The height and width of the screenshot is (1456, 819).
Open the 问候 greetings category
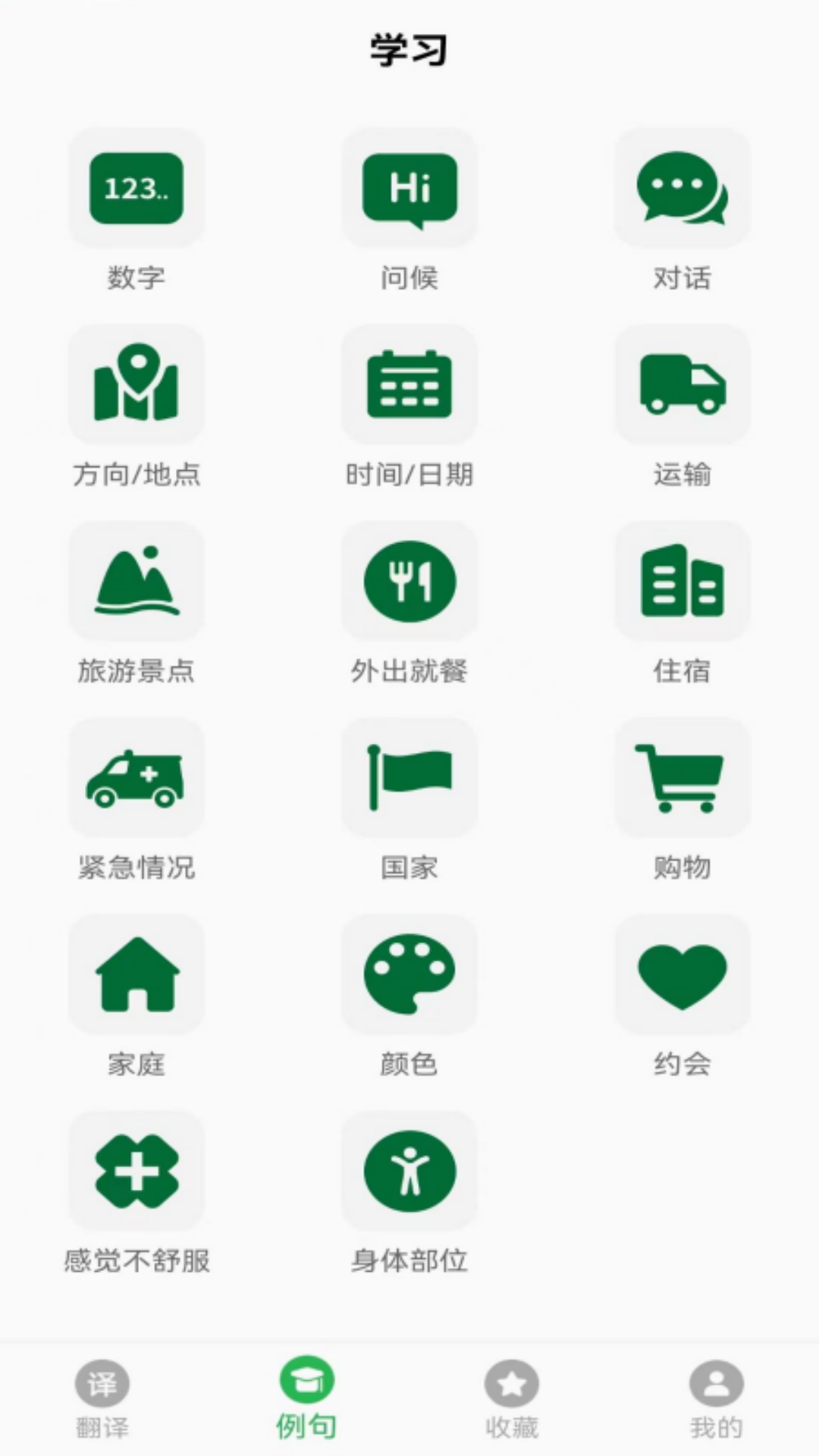409,189
